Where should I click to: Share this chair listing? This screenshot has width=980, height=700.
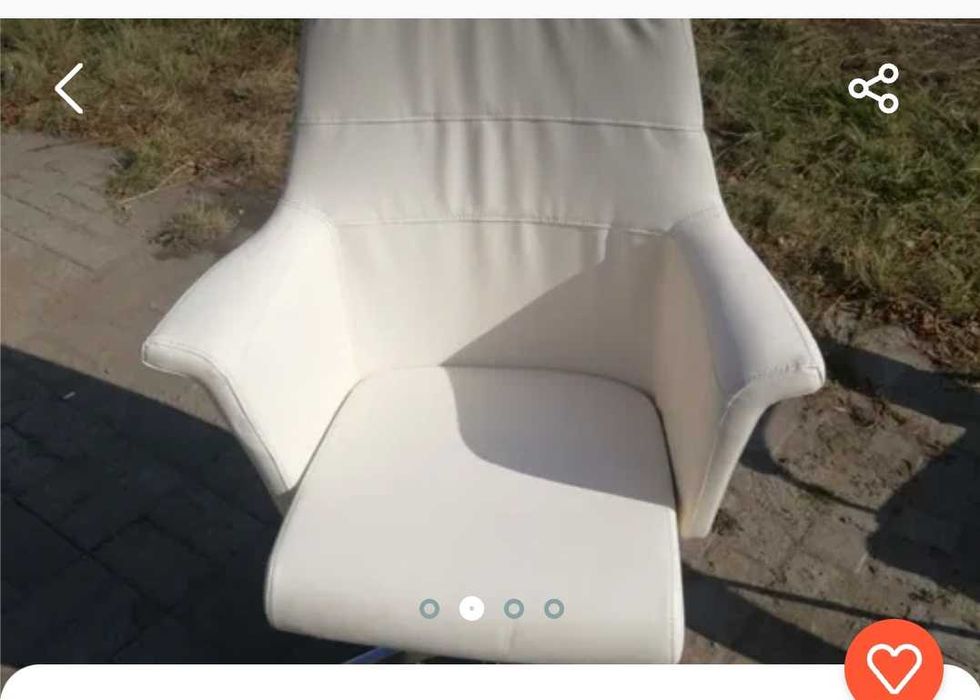tap(874, 89)
